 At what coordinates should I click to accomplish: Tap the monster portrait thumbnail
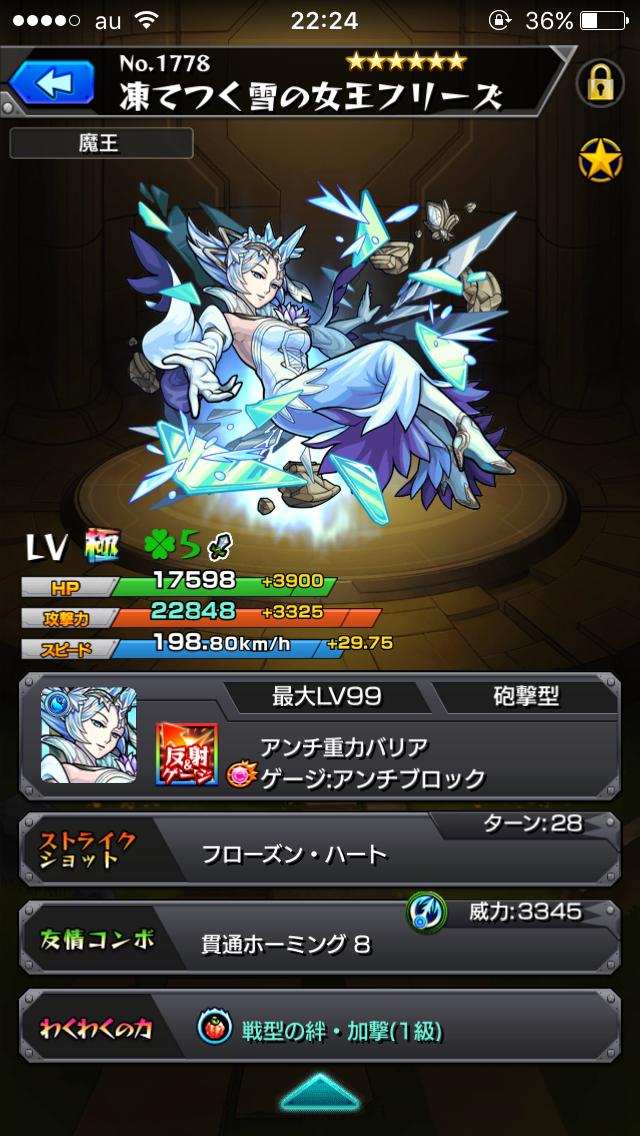pyautogui.click(x=89, y=734)
